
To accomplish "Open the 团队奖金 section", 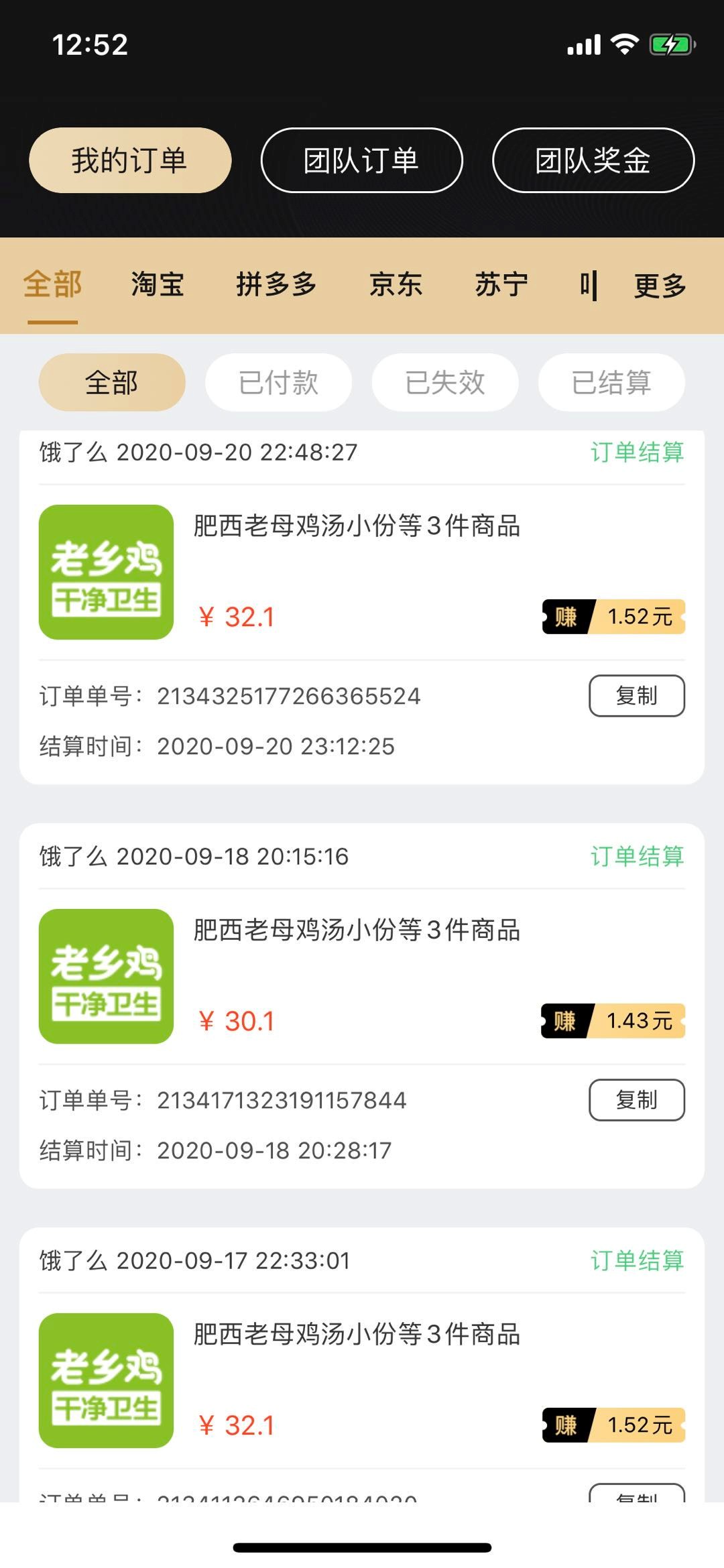I will point(593,161).
